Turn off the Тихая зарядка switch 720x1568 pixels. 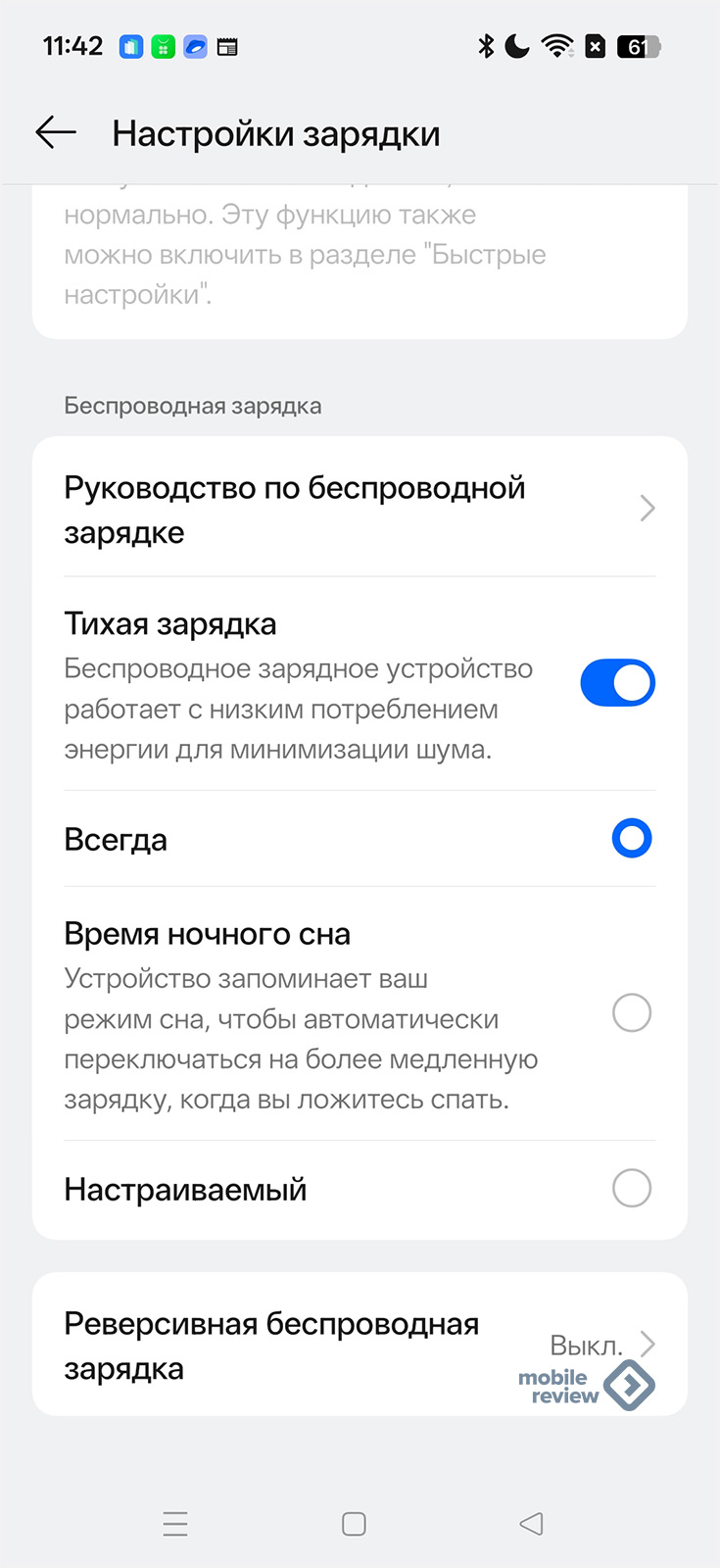(x=617, y=683)
